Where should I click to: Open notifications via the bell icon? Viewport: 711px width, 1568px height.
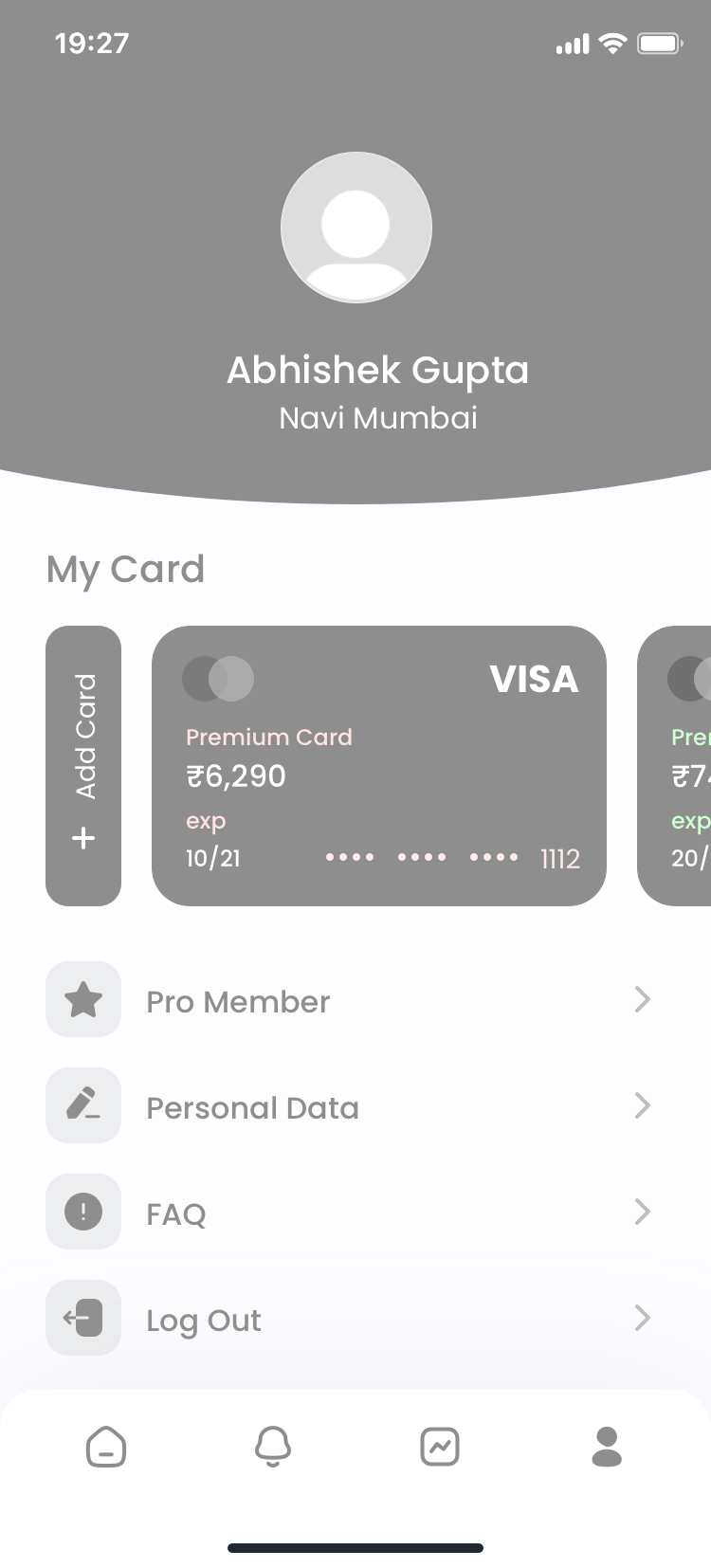[x=273, y=1446]
